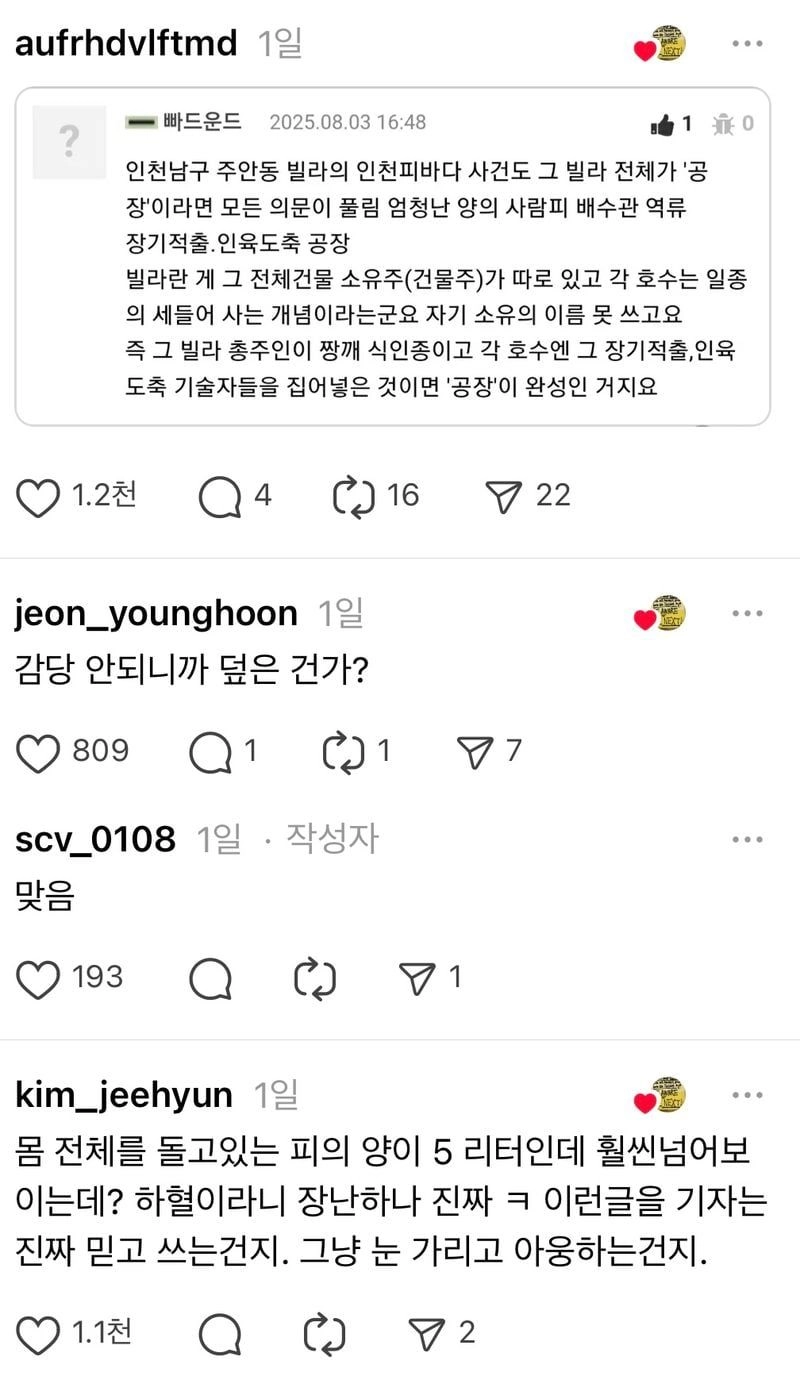Reply to jeon_younghoon's comment
800x1379 pixels.
(210, 752)
